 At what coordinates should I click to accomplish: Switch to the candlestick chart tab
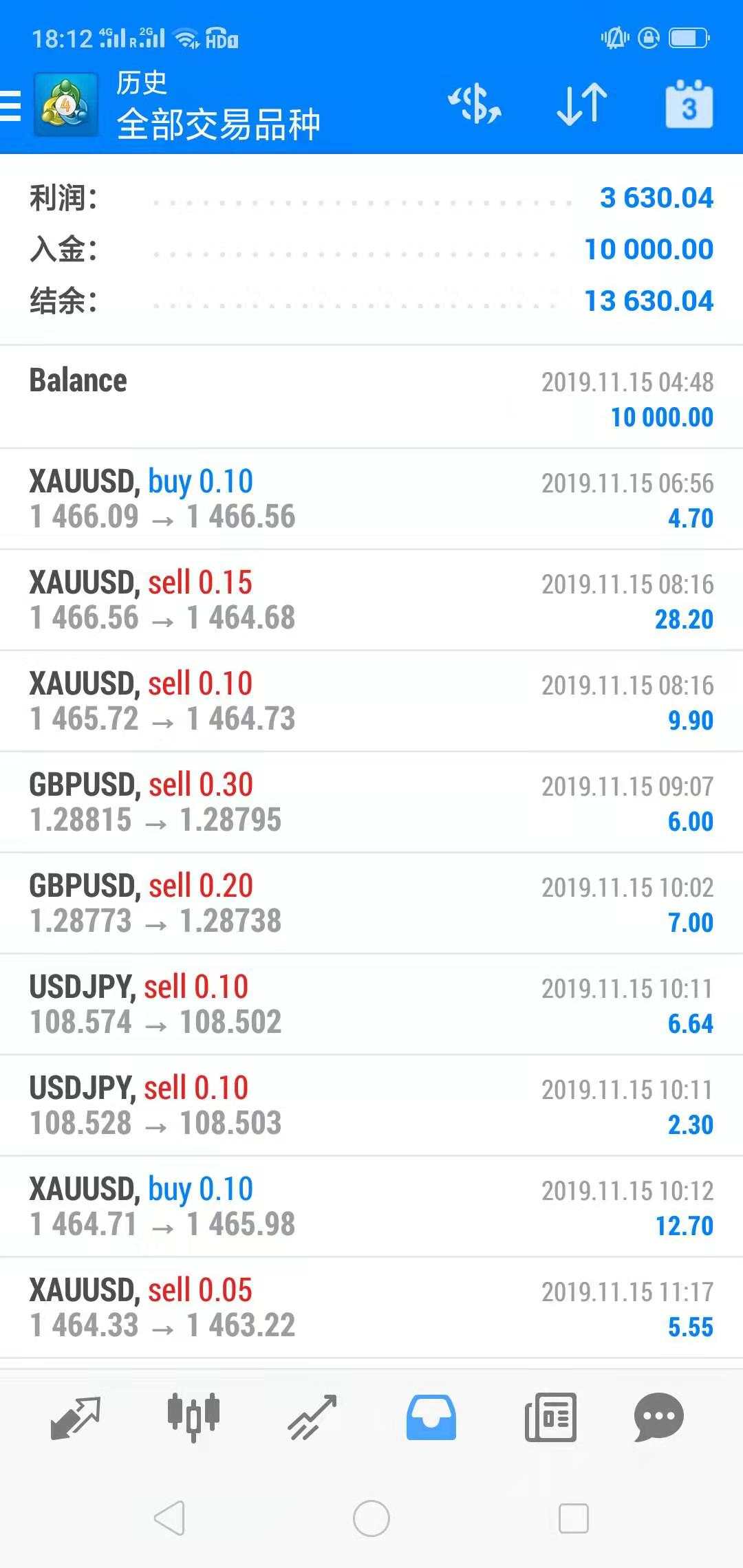click(193, 1418)
